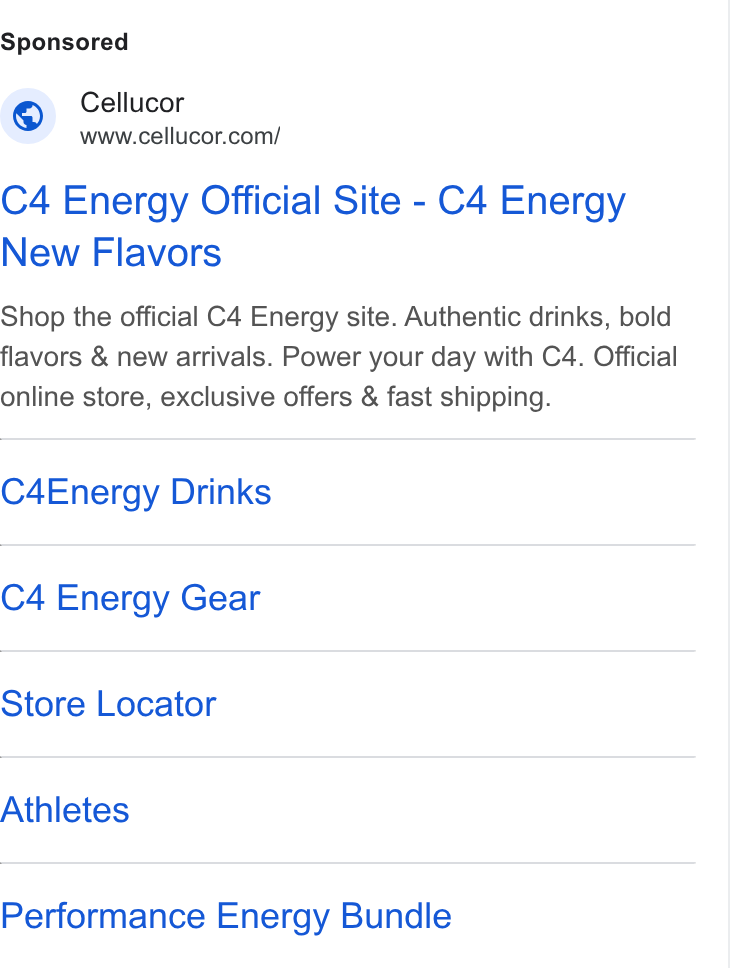
Task: Open the C4 Energy Official Site headline
Action: [x=313, y=227]
